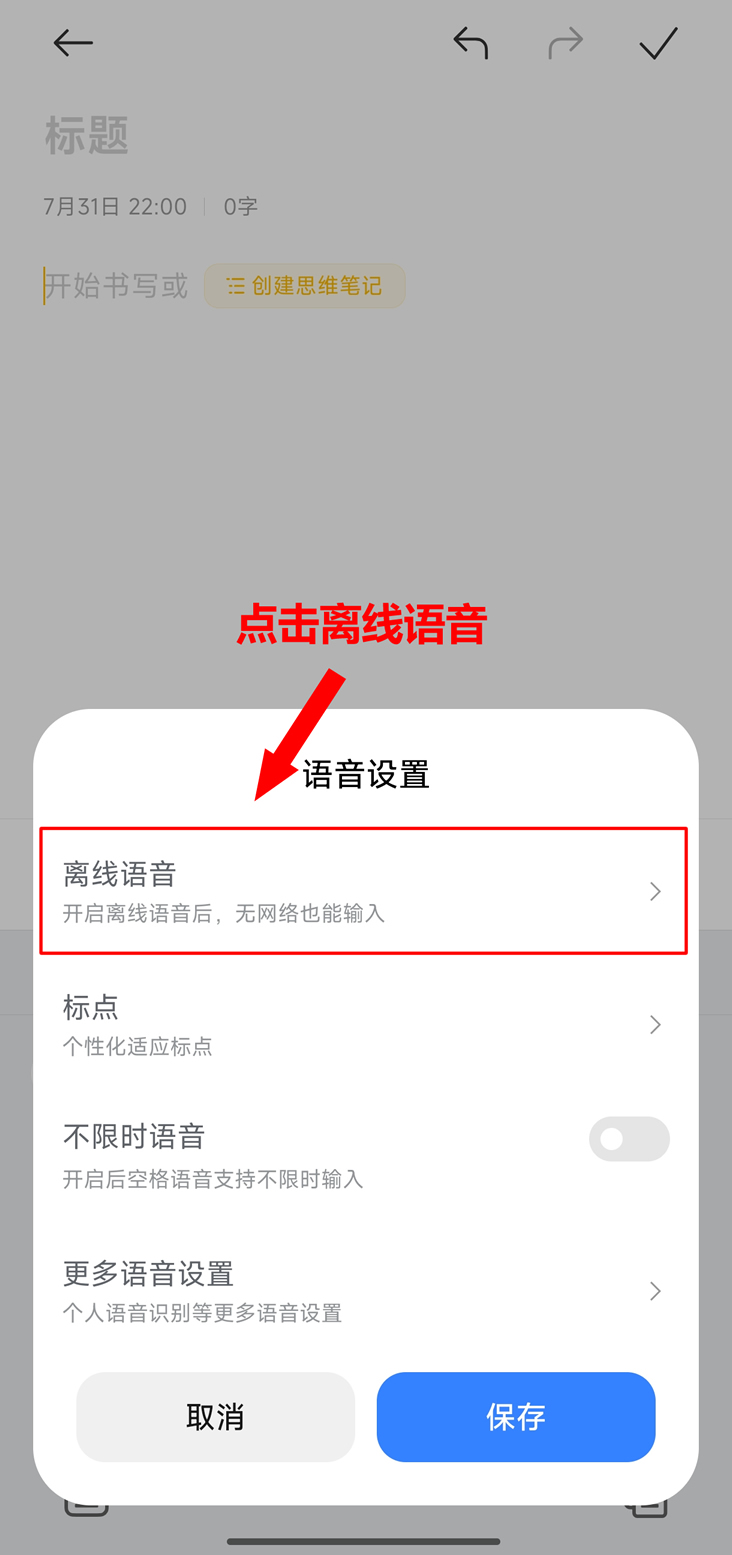Save voice settings with 保存
The image size is (732, 1555).
pyautogui.click(x=516, y=1416)
